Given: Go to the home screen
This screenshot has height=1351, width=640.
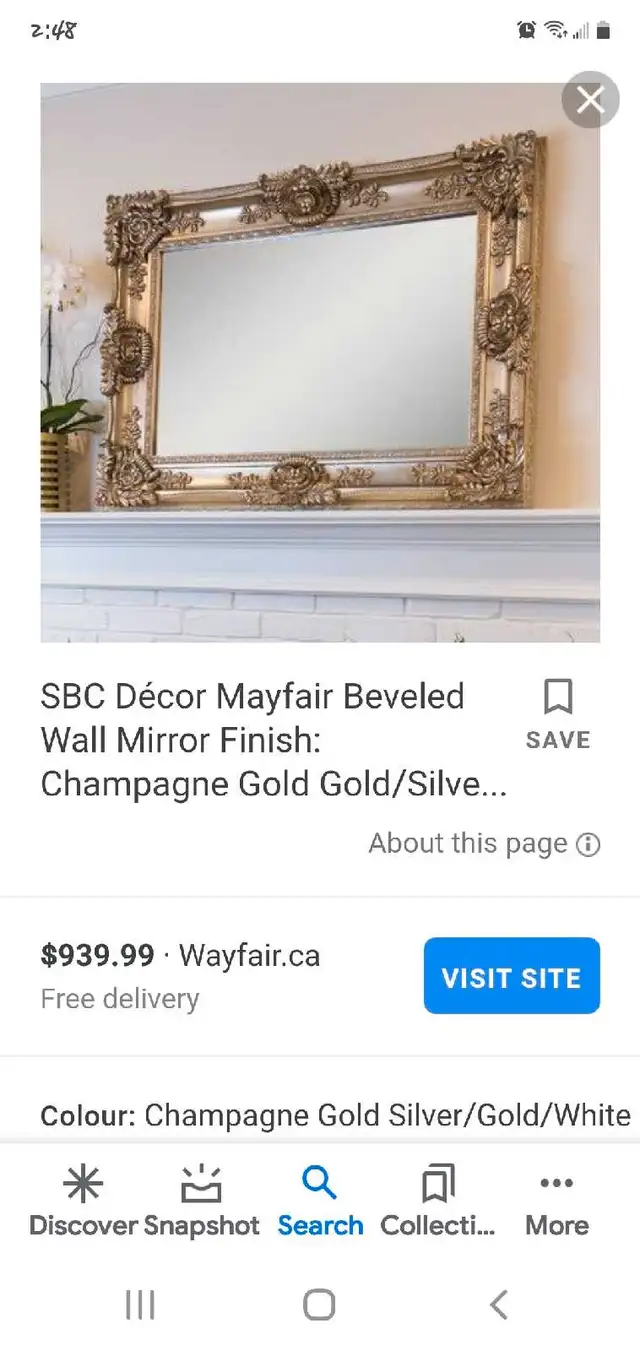Looking at the screenshot, I should (x=319, y=1304).
